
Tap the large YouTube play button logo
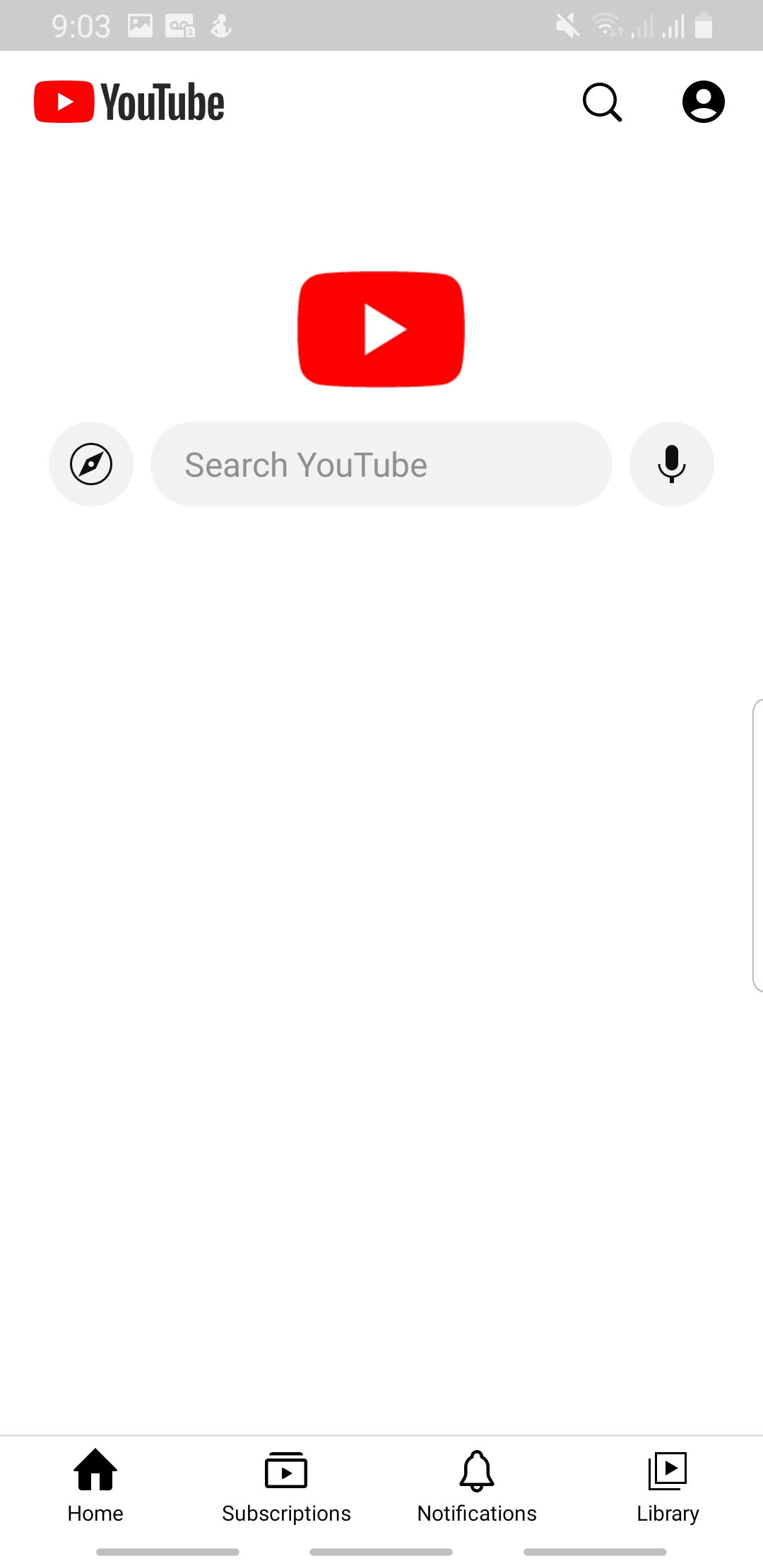381,328
